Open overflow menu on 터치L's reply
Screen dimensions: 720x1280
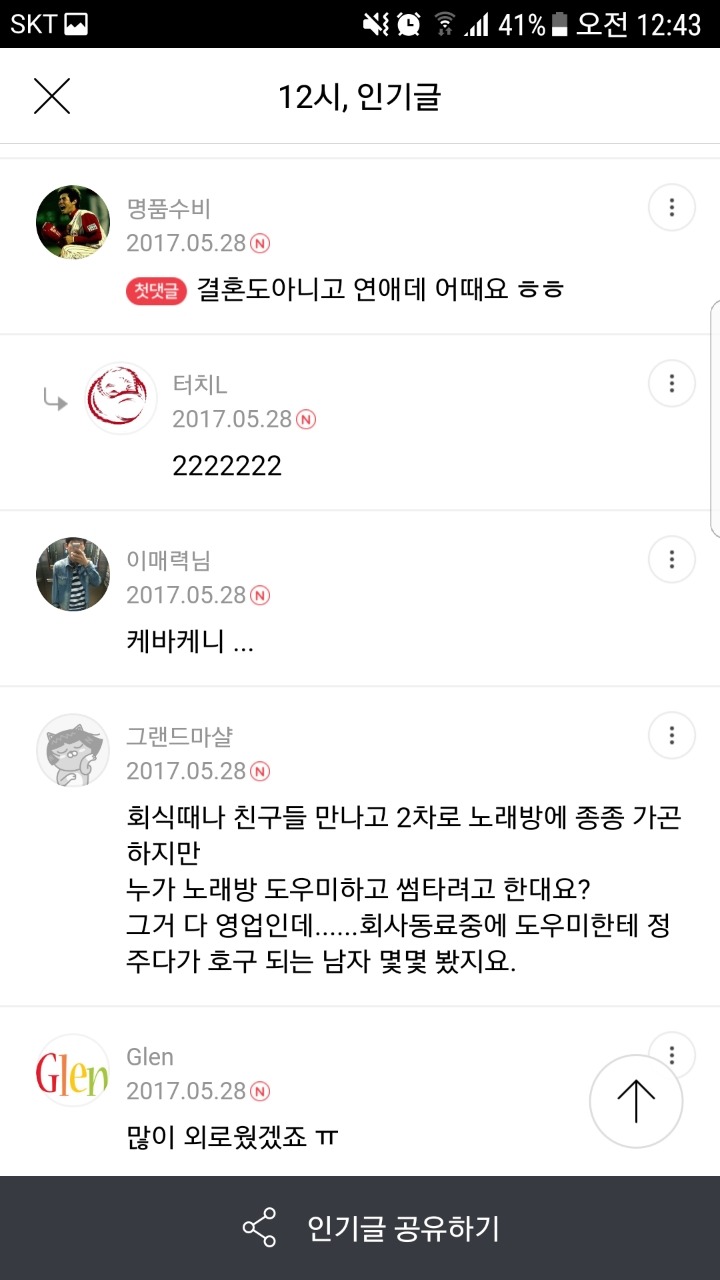(x=672, y=383)
